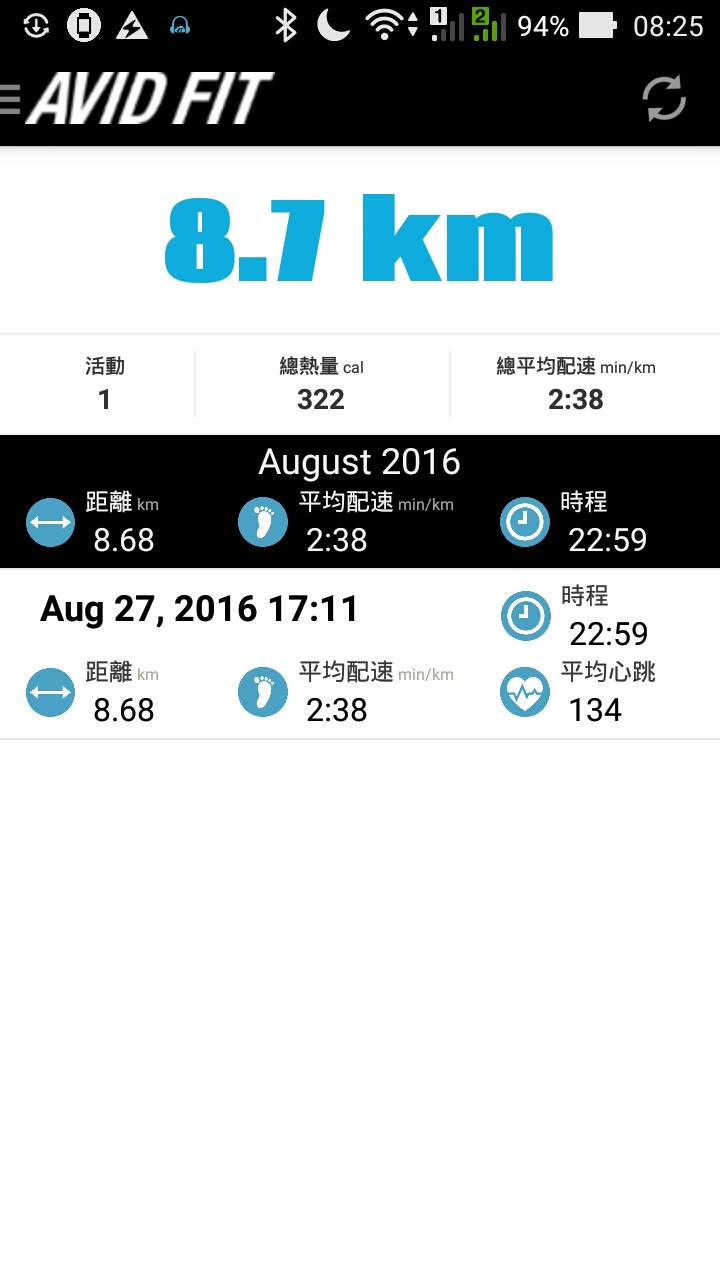Tap the Bluetooth status icon in the status bar

285,25
